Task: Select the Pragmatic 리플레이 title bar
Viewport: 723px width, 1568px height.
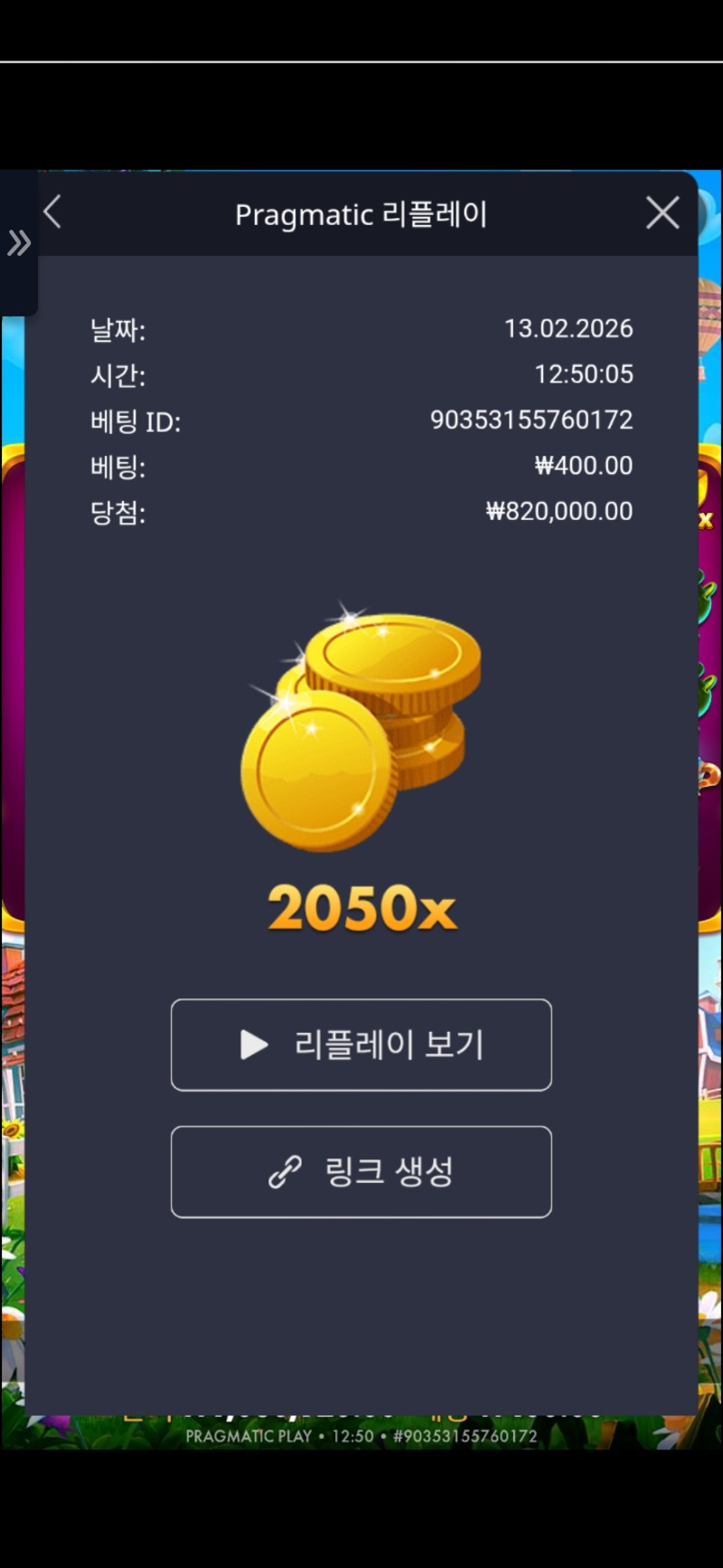Action: (361, 213)
